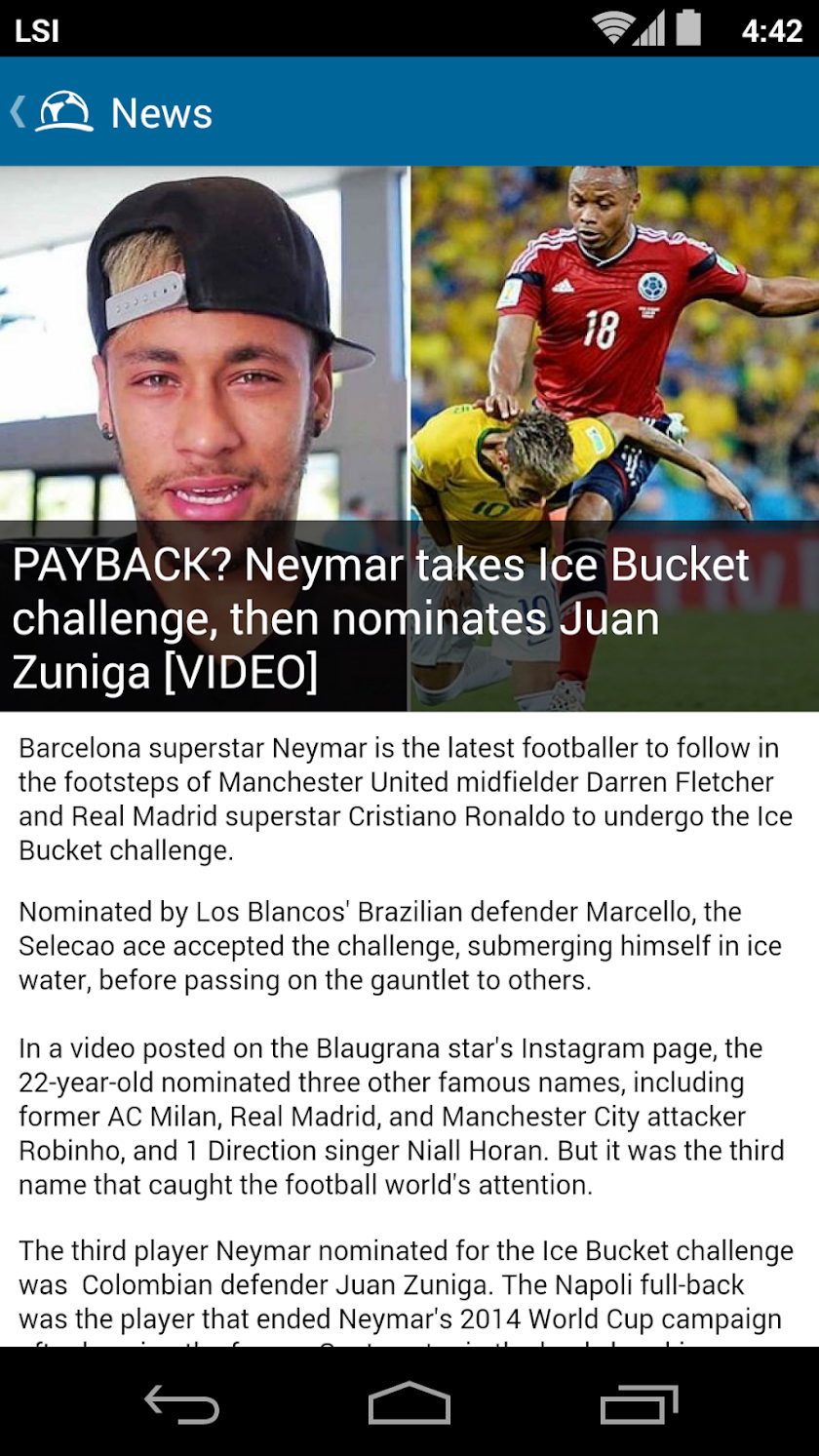Viewport: 819px width, 1456px height.
Task: Tap the system back button
Action: tap(181, 1404)
